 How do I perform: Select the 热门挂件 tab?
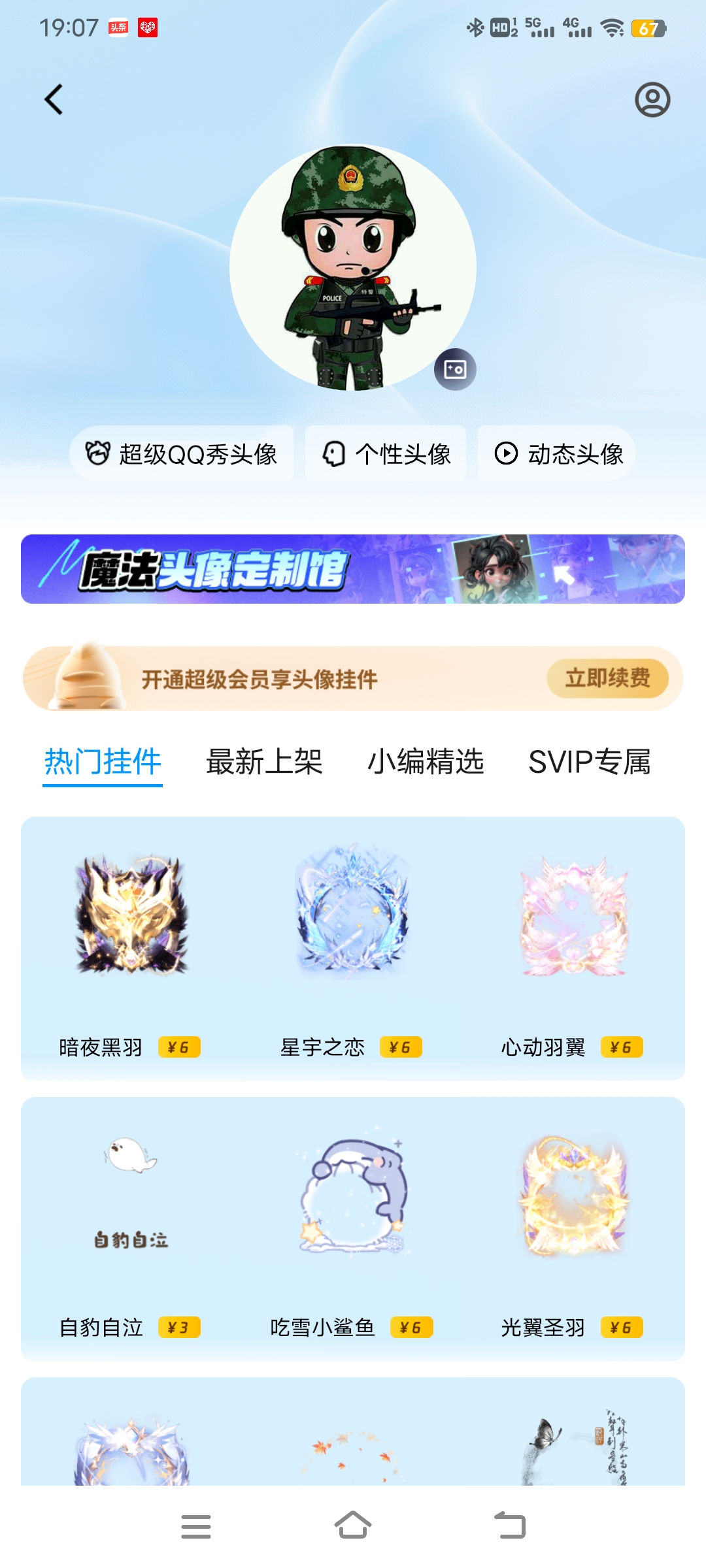click(x=103, y=762)
